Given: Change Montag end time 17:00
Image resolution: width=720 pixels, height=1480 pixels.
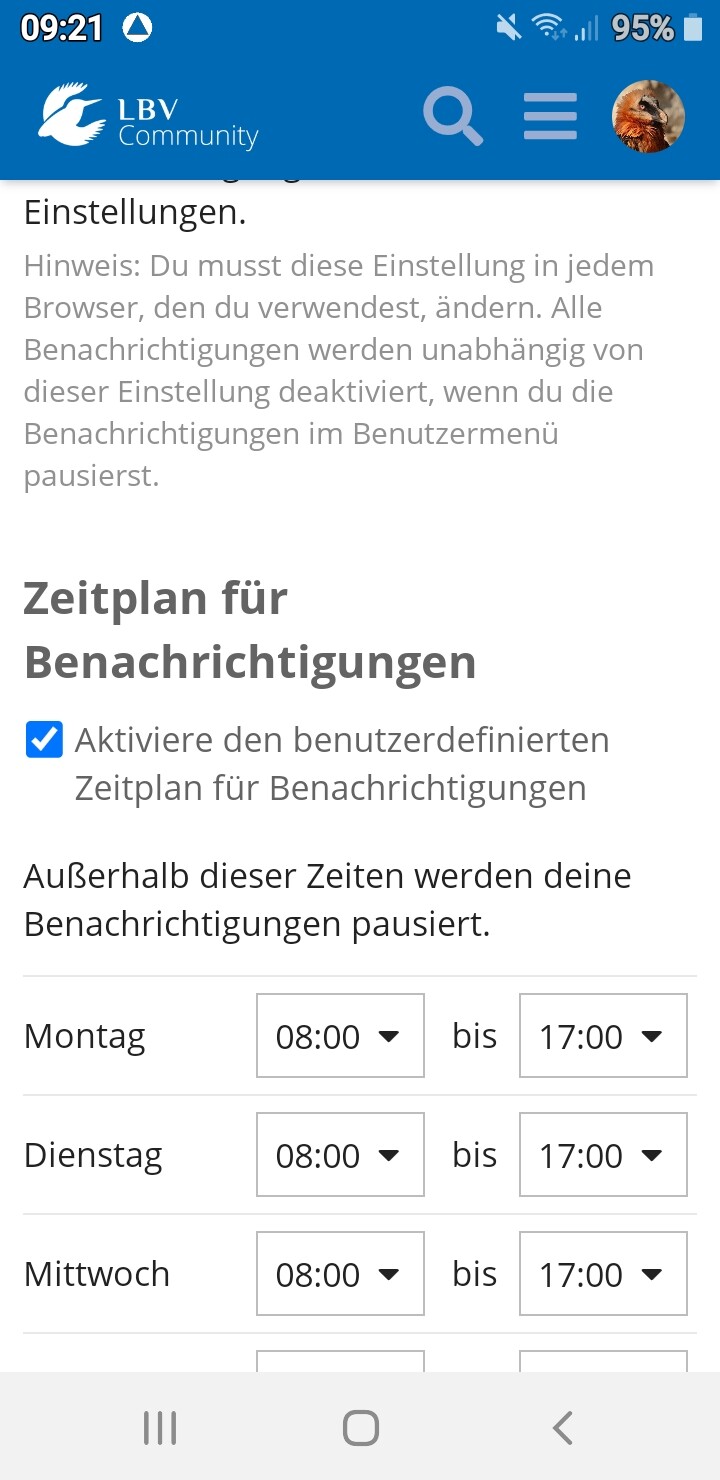Looking at the screenshot, I should click(603, 1036).
